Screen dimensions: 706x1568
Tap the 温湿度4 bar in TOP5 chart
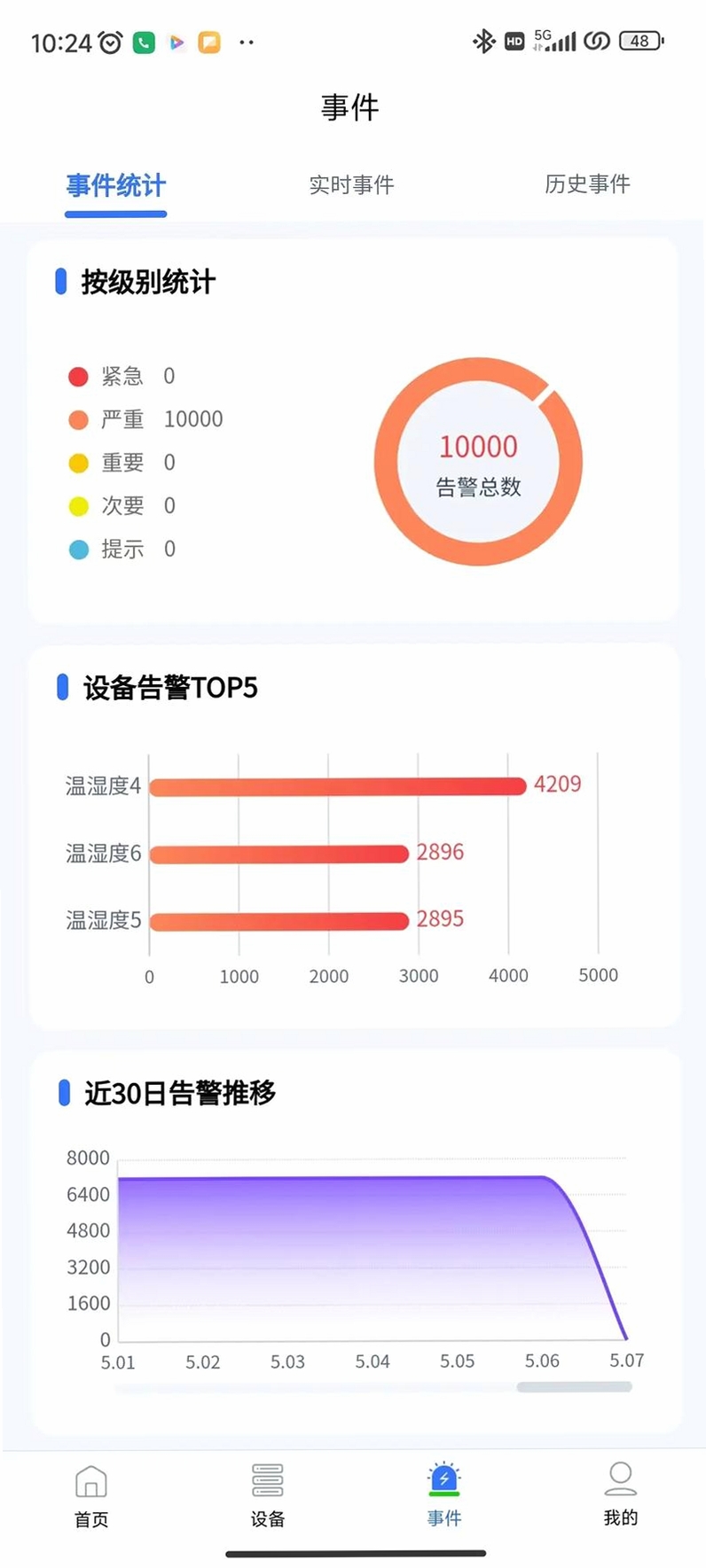tap(338, 786)
